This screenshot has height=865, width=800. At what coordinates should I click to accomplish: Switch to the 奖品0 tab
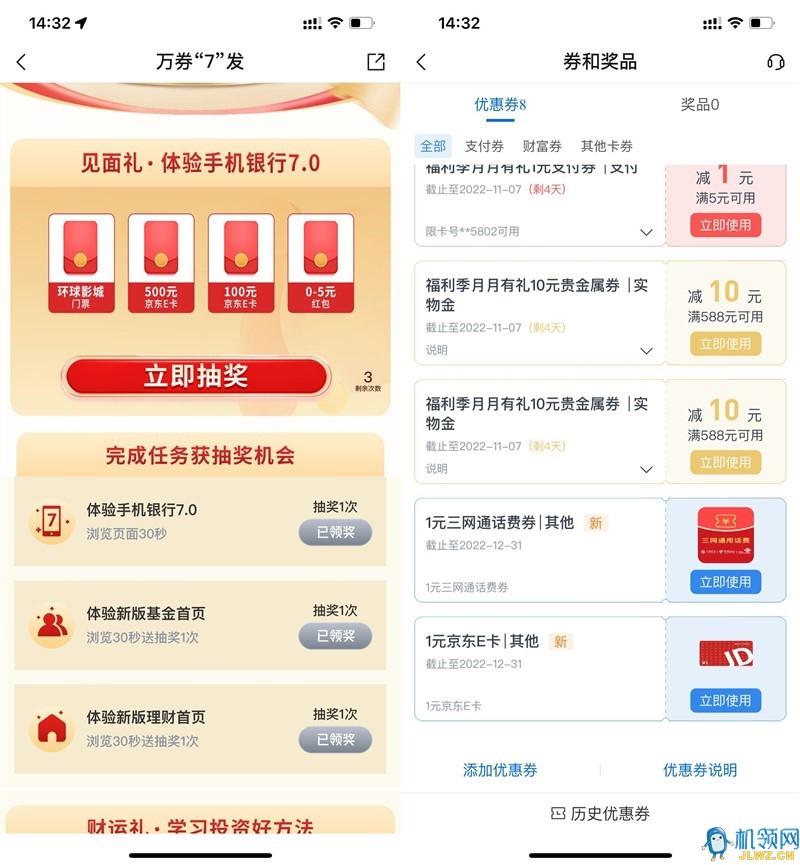(x=700, y=105)
